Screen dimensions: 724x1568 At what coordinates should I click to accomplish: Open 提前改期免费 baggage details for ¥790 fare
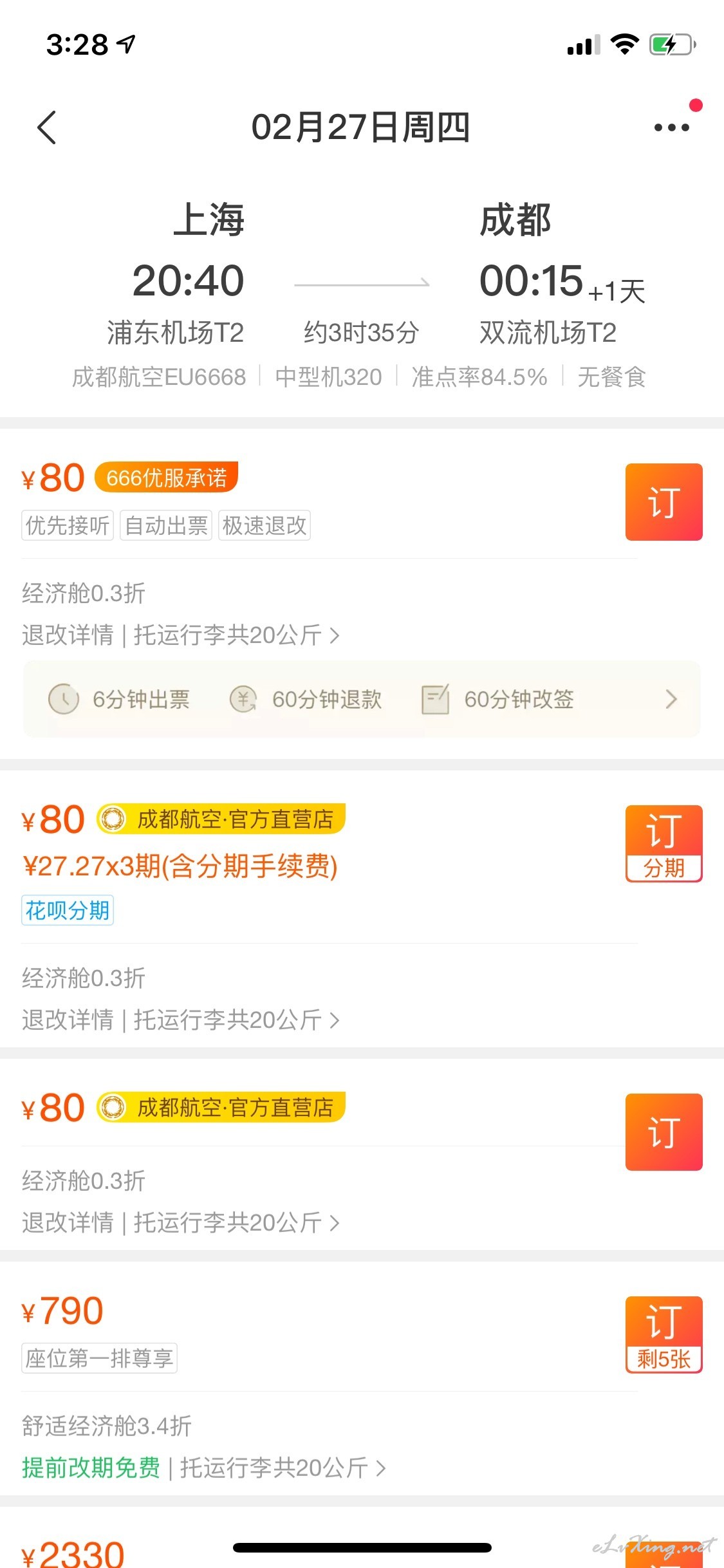pyautogui.click(x=203, y=1468)
